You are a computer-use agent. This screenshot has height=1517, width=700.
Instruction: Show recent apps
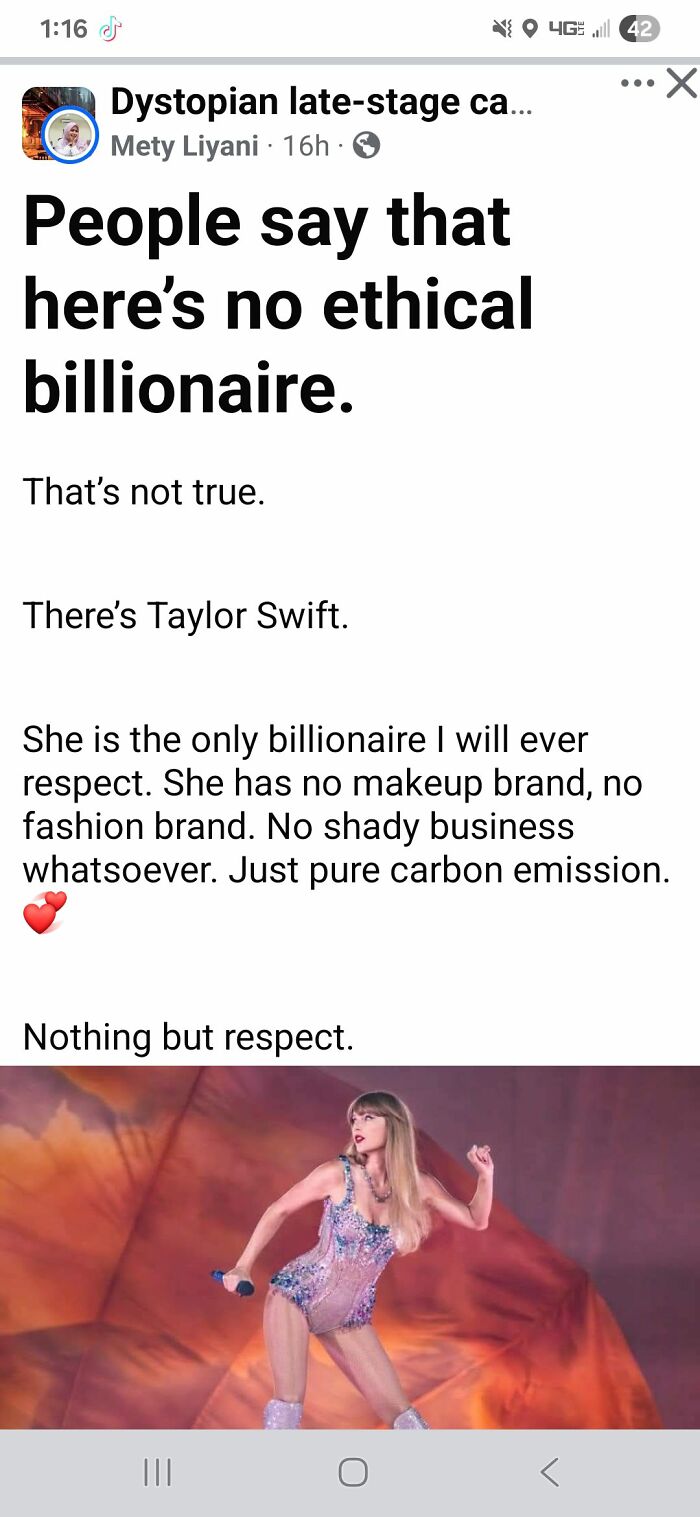click(x=156, y=1472)
